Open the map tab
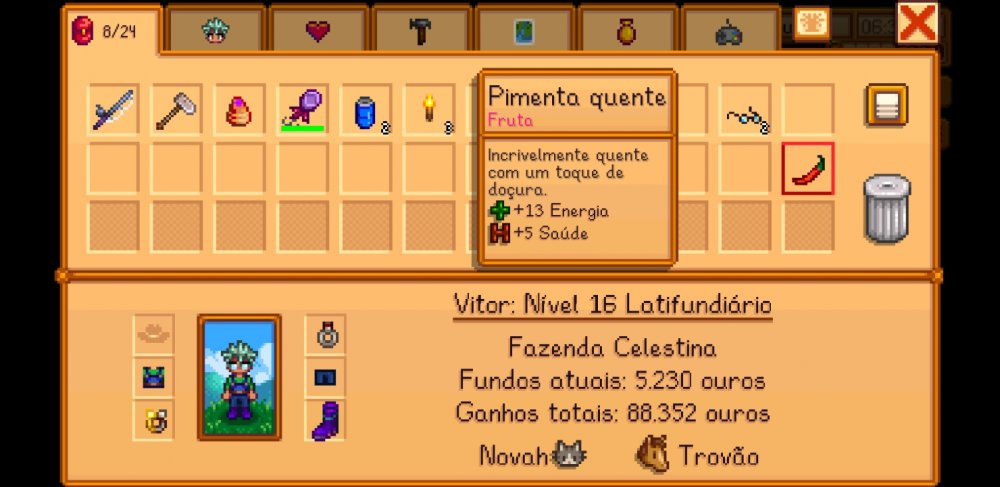Screen dimensions: 1000x487 tap(524, 31)
